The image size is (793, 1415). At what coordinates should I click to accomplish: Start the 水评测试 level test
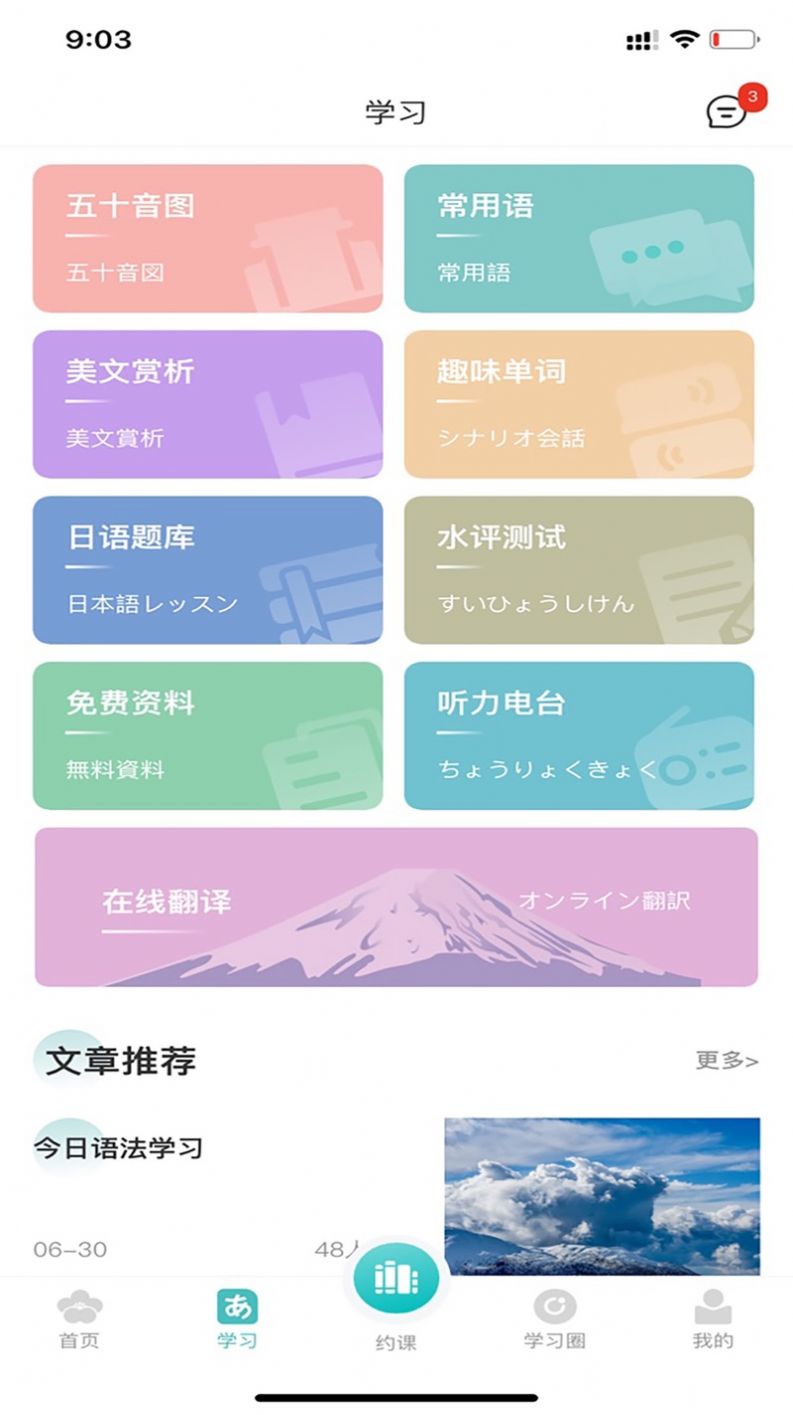[579, 569]
